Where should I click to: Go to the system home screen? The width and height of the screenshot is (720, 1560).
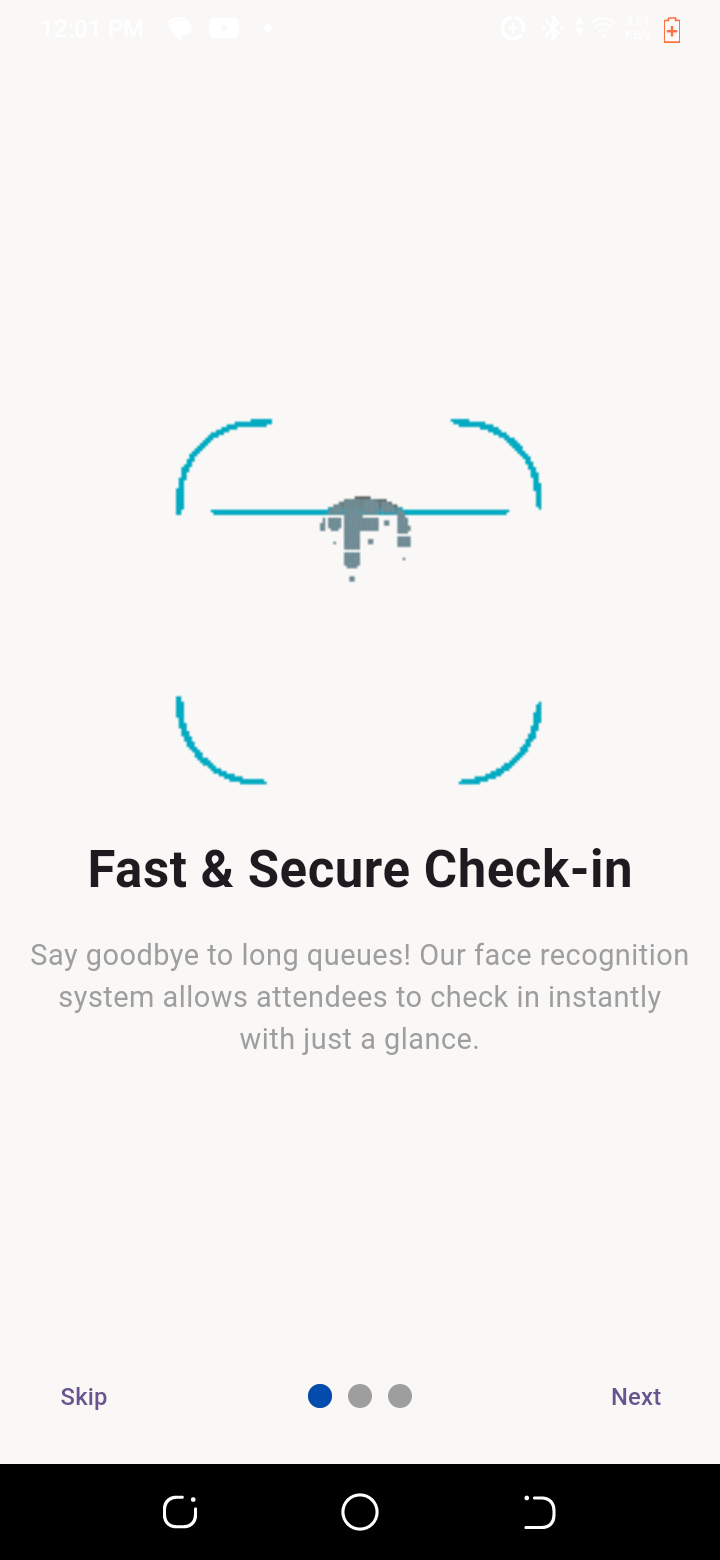[360, 1512]
